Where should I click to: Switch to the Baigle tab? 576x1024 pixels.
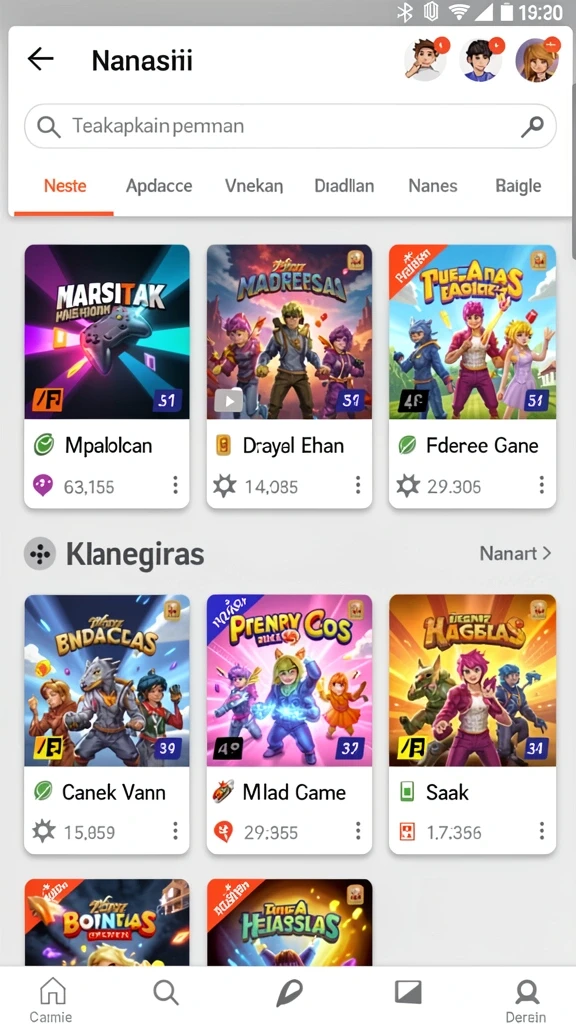point(518,186)
